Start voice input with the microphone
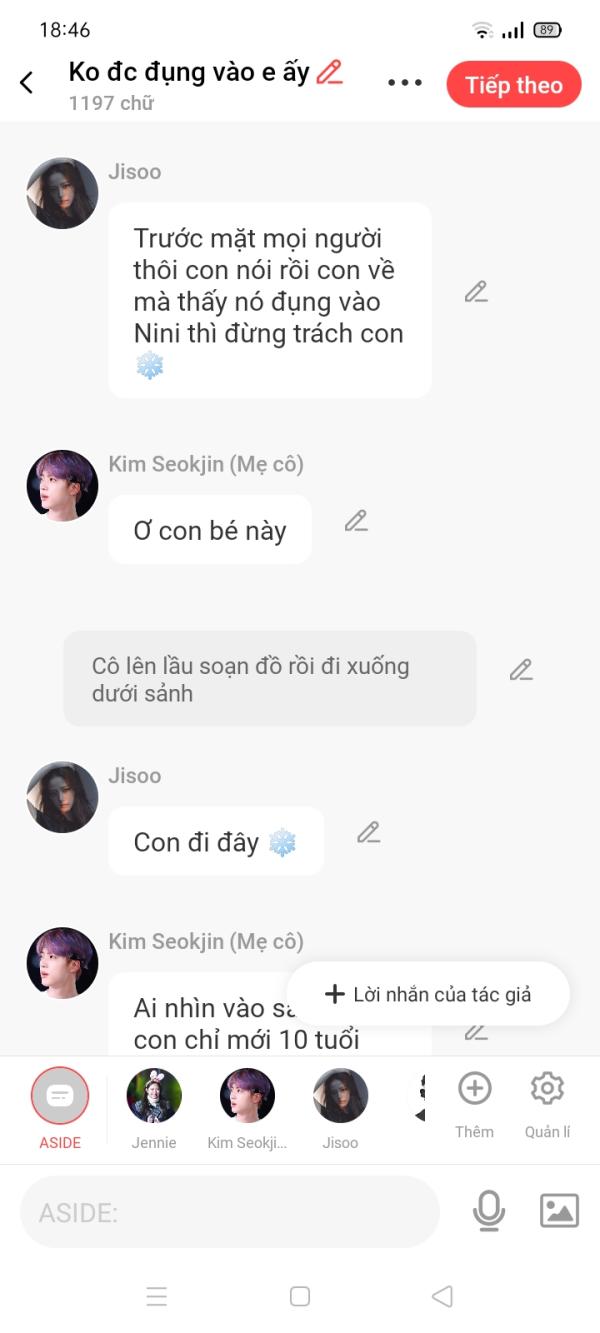 tap(488, 1212)
